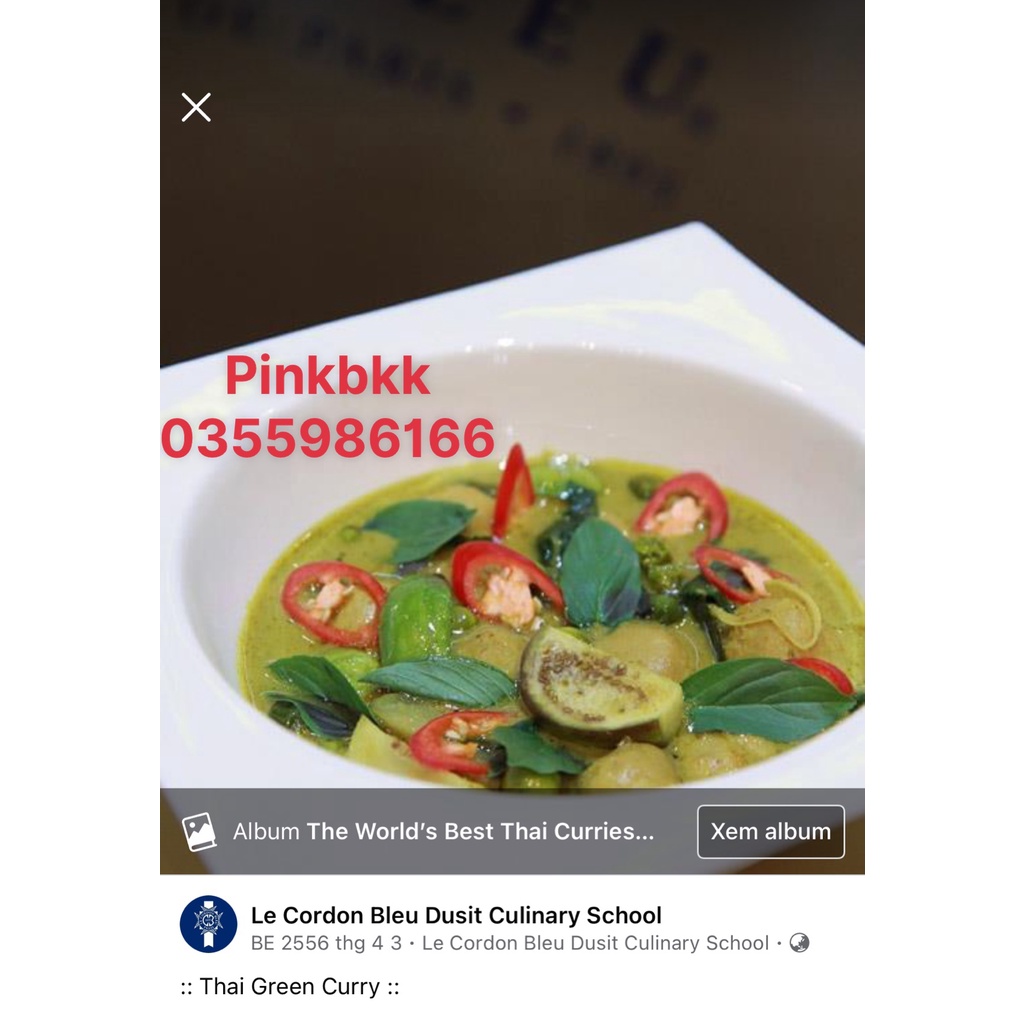Tap the Xem album button
The image size is (1024, 1024).
[770, 831]
